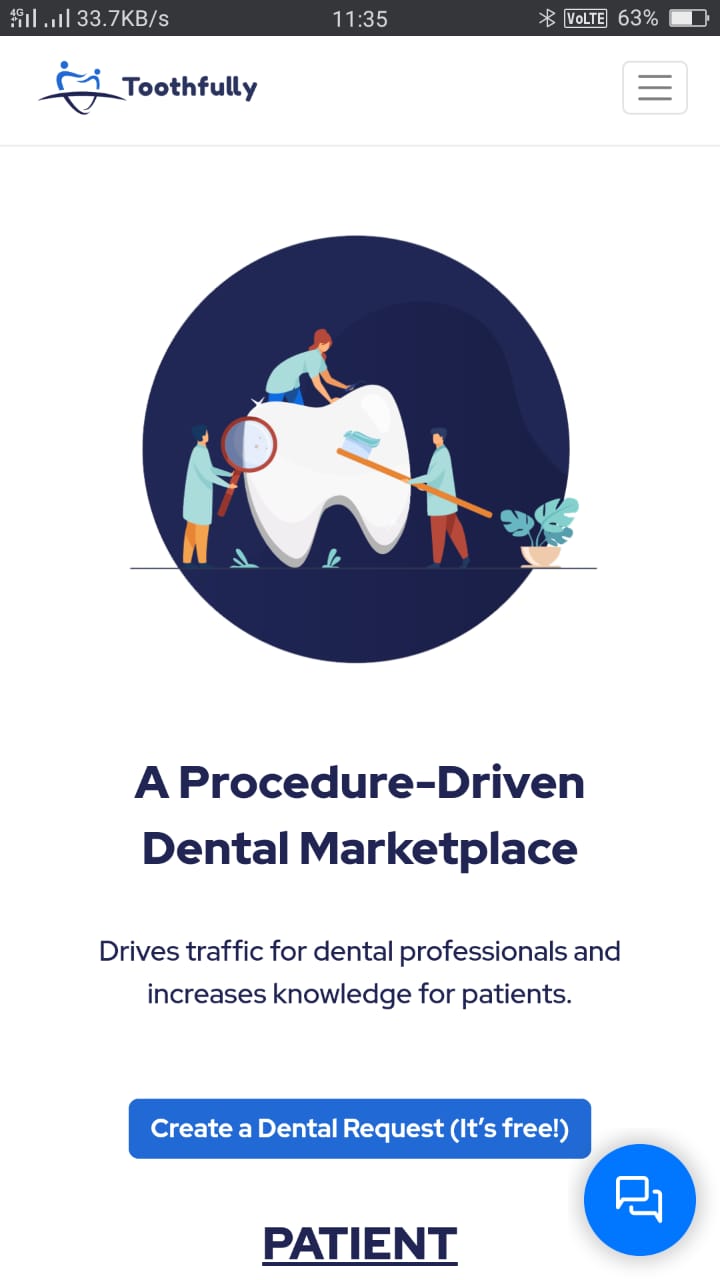
Task: Open the live chat bubble
Action: 639,1199
